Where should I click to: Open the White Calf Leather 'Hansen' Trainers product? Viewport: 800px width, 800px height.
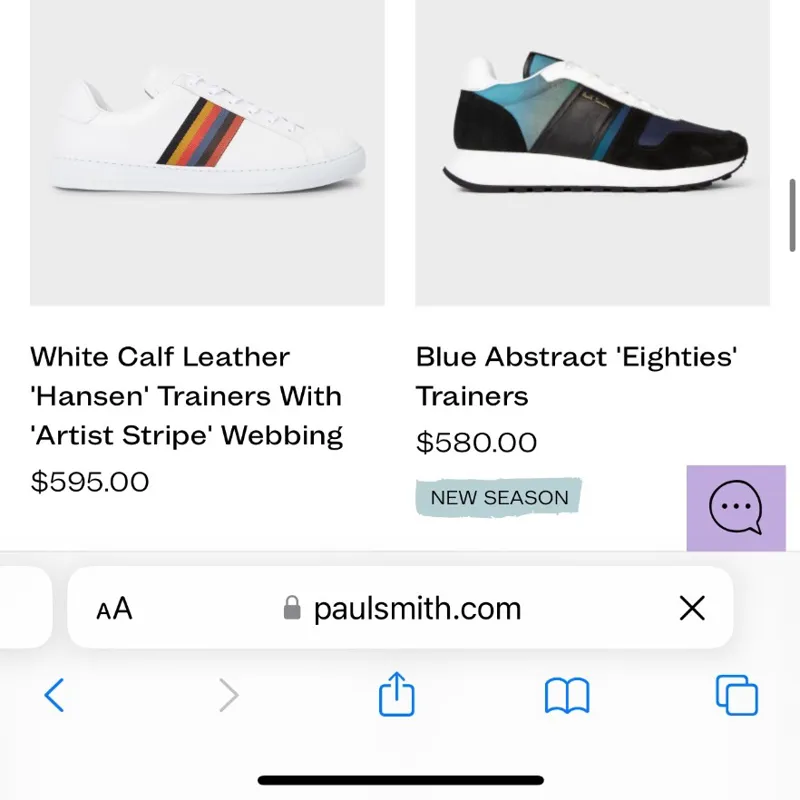pos(207,152)
